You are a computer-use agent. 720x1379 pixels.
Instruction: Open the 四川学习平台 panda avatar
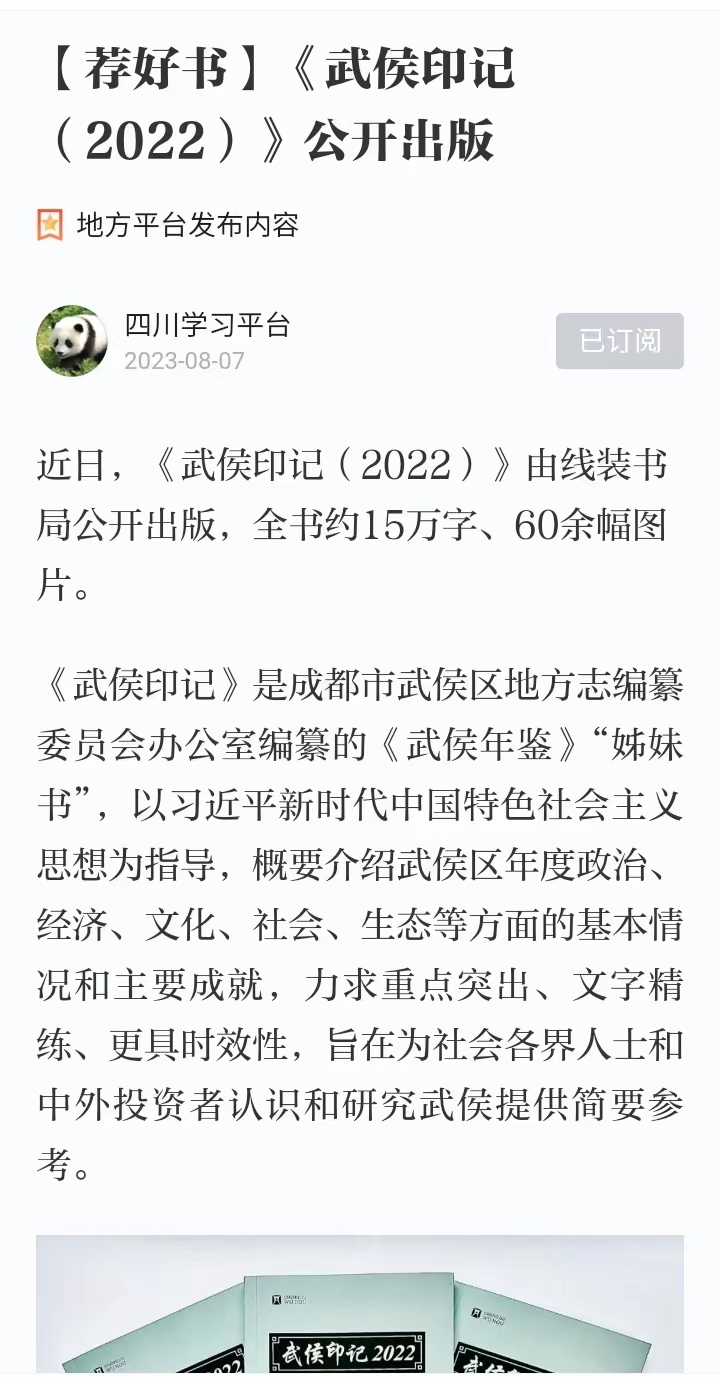pyautogui.click(x=72, y=341)
